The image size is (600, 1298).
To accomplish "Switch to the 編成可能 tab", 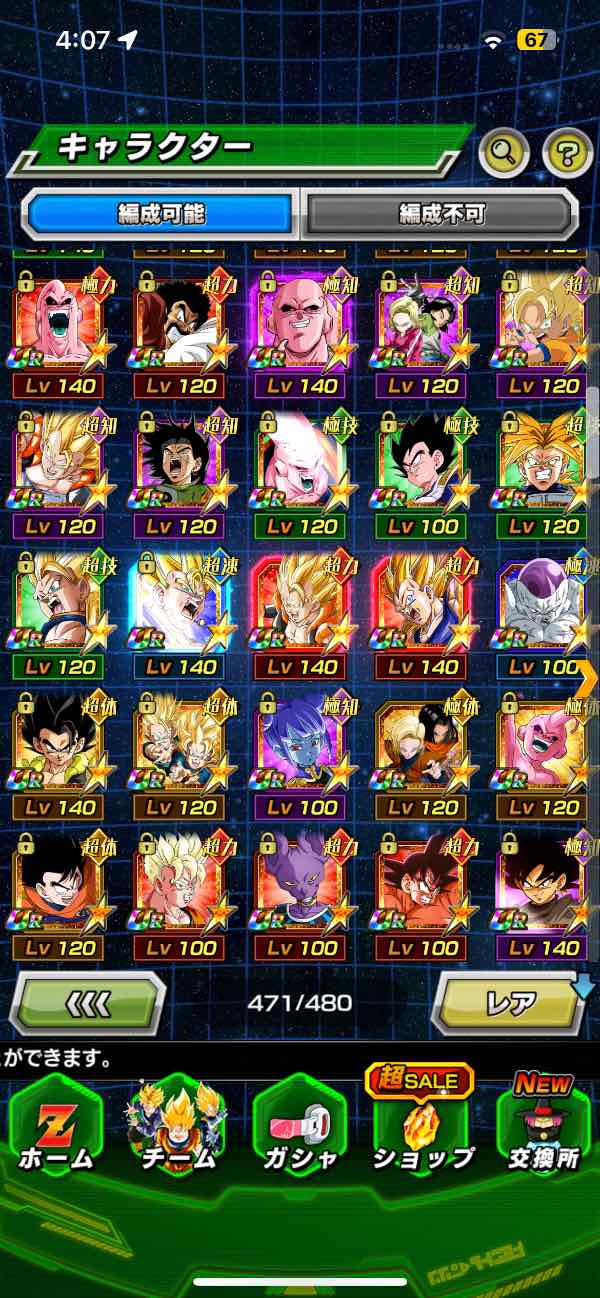I will pyautogui.click(x=161, y=213).
